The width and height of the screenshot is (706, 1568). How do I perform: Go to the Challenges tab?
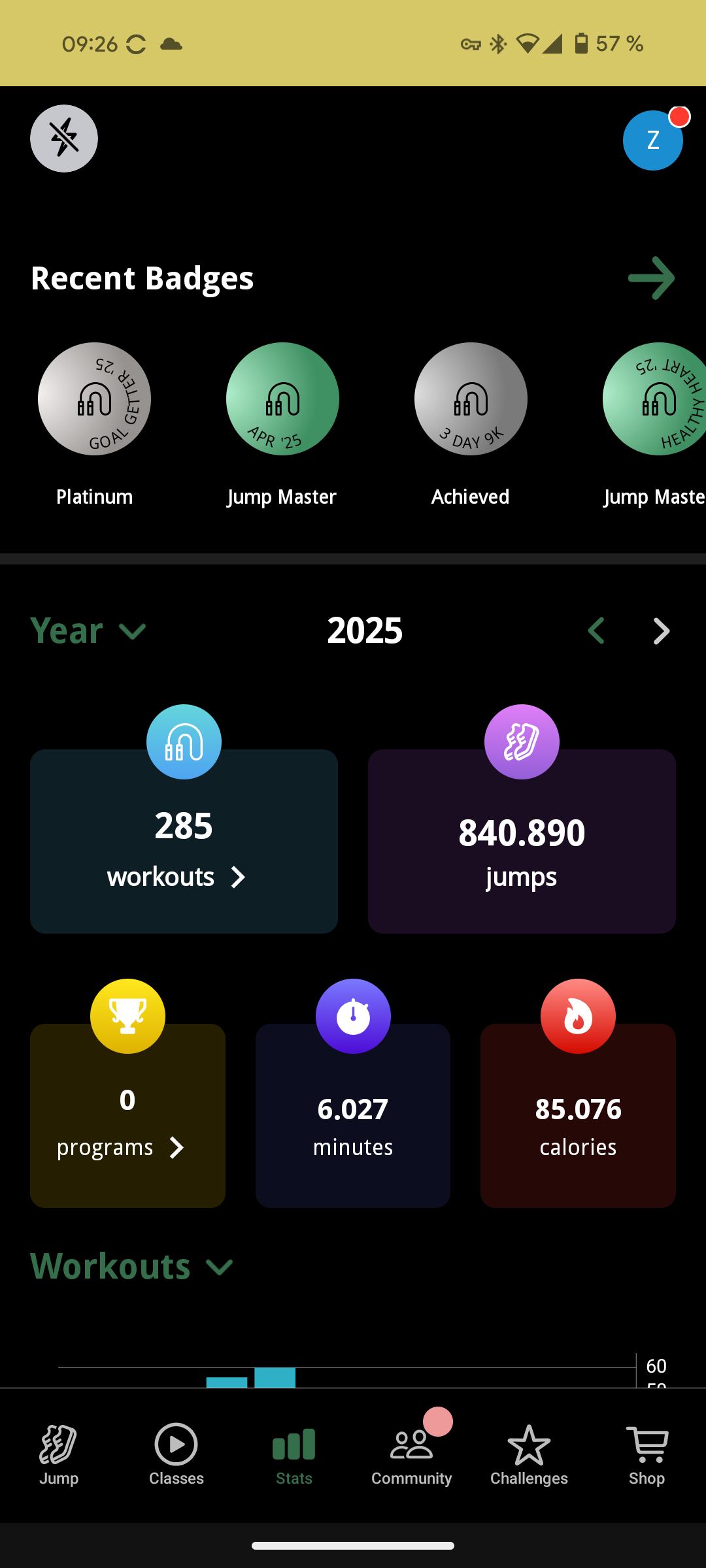pyautogui.click(x=529, y=1454)
